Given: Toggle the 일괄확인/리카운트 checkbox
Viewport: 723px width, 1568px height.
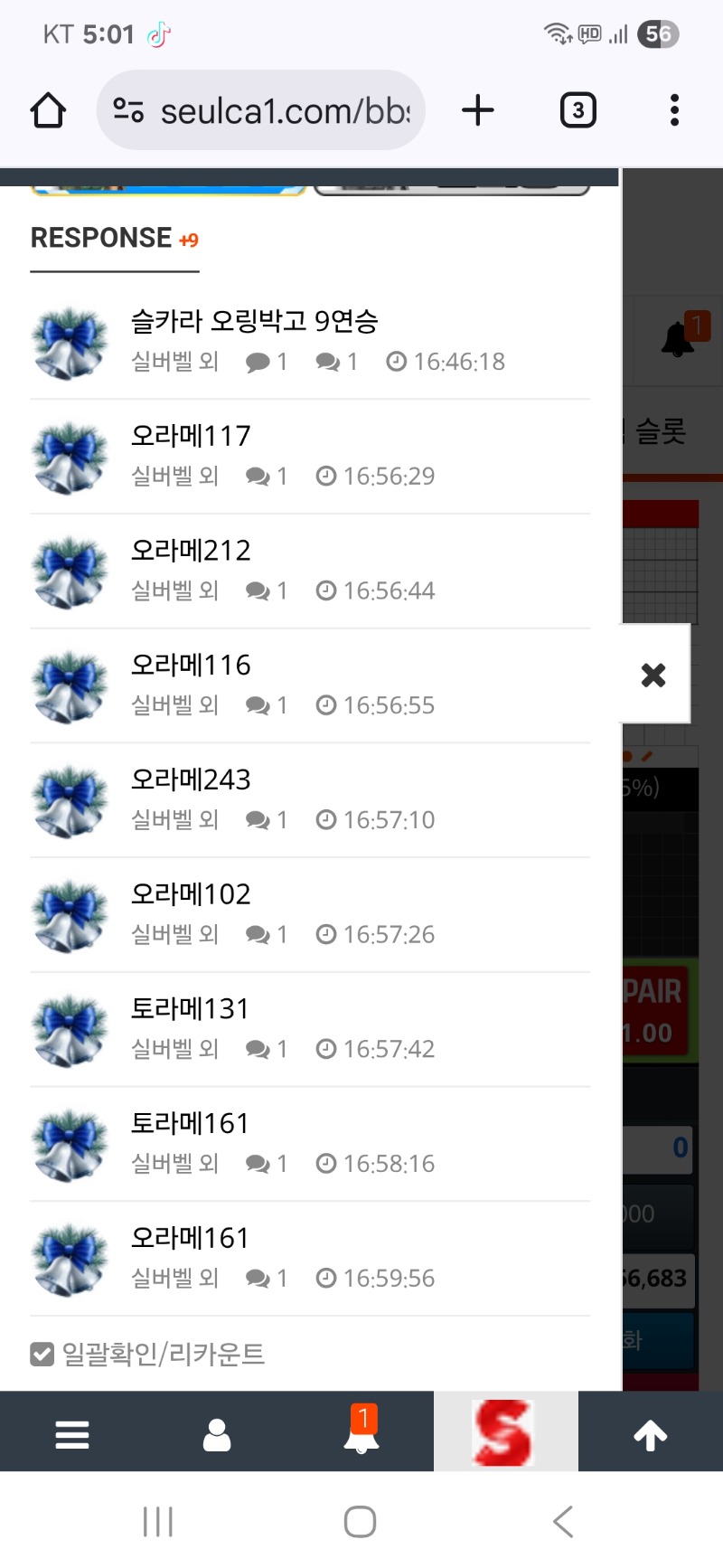Looking at the screenshot, I should coord(42,1354).
